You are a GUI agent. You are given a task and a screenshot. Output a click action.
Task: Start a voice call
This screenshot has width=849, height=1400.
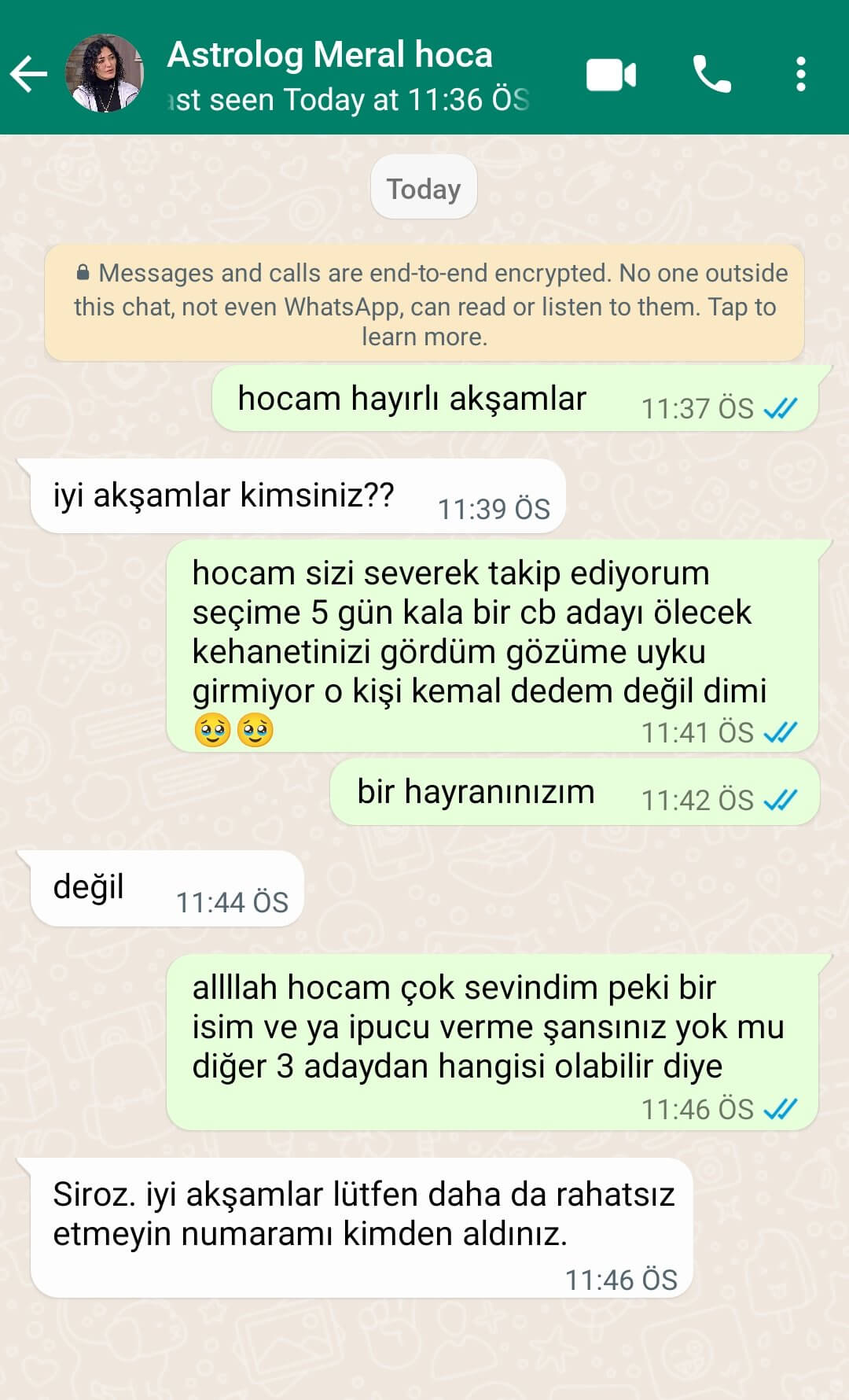(711, 75)
